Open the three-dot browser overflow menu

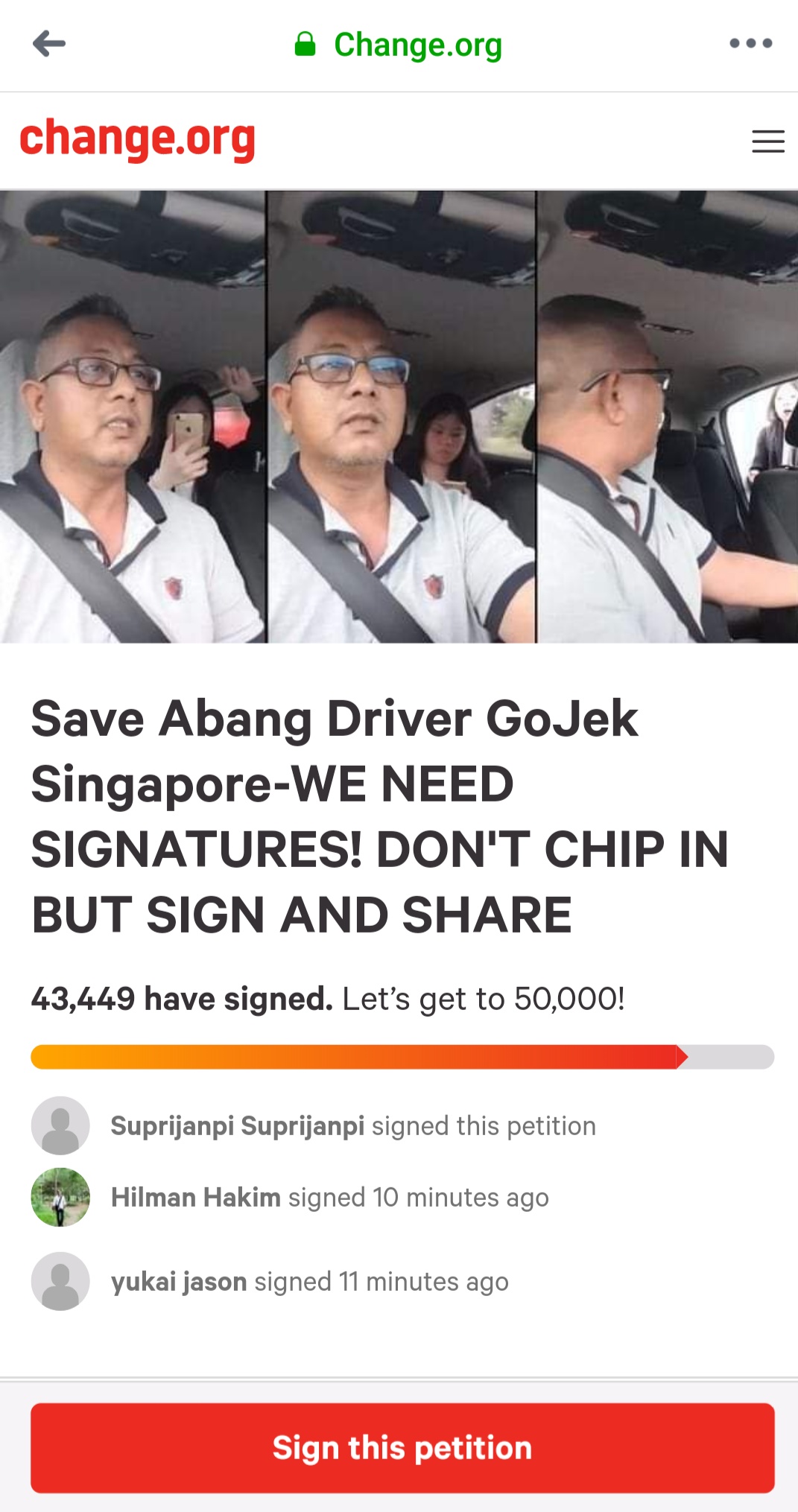pyautogui.click(x=750, y=44)
